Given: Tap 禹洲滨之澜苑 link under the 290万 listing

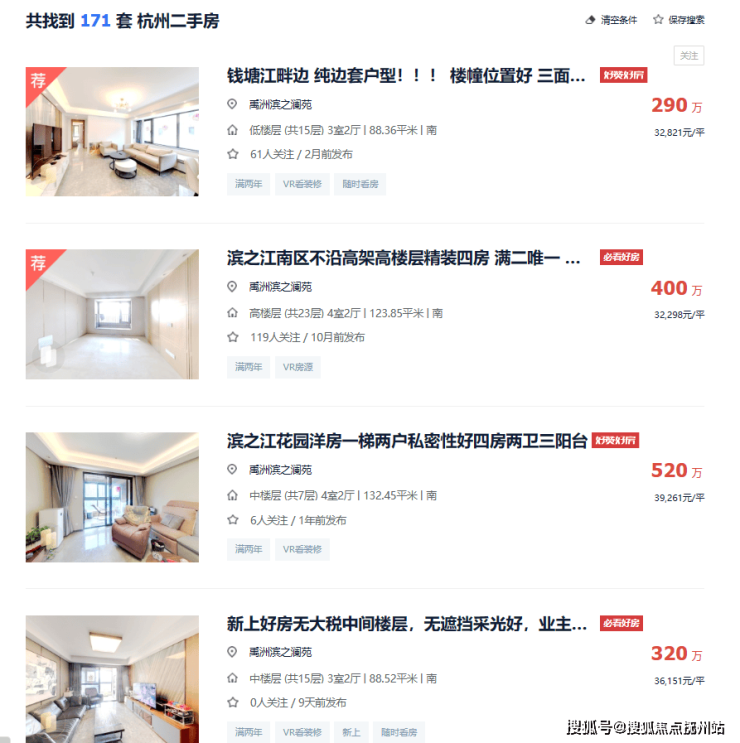Looking at the screenshot, I should pos(280,104).
